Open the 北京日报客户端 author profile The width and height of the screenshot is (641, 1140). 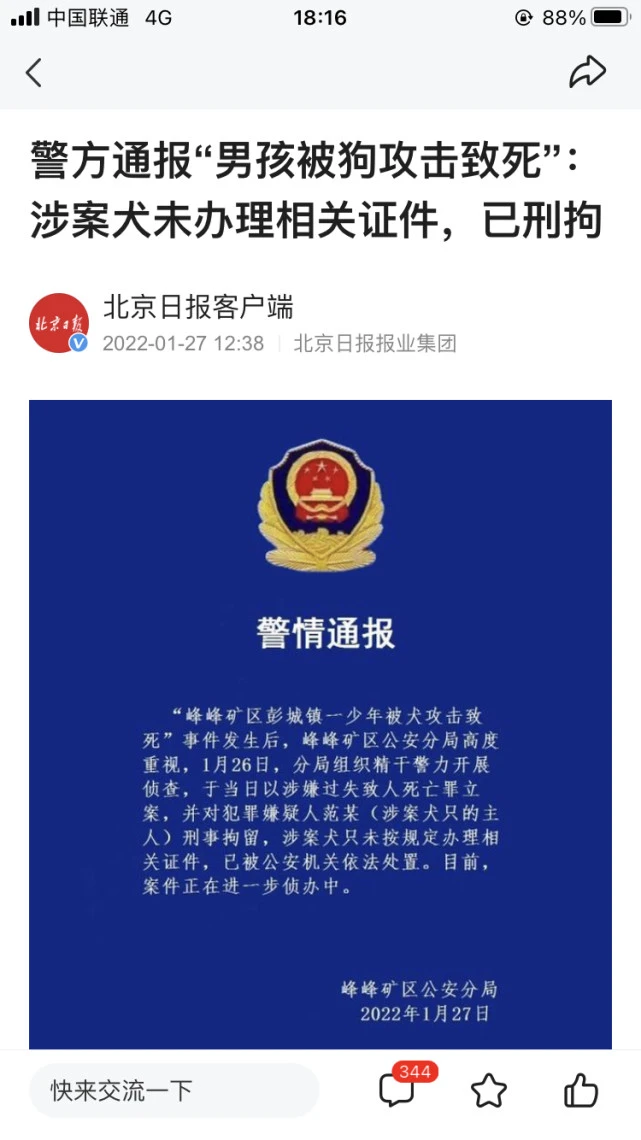(199, 307)
